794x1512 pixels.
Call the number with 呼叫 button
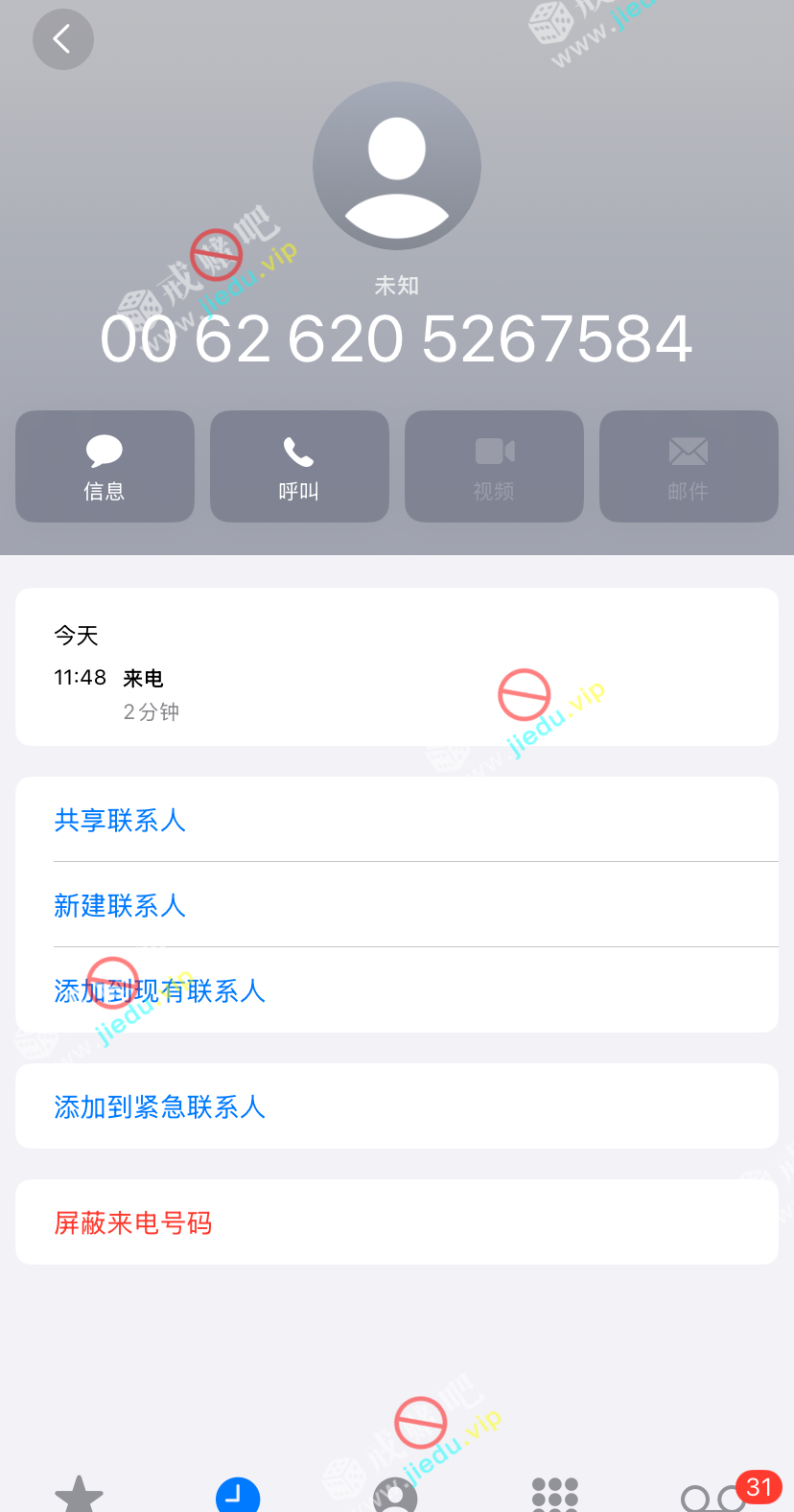(x=299, y=467)
